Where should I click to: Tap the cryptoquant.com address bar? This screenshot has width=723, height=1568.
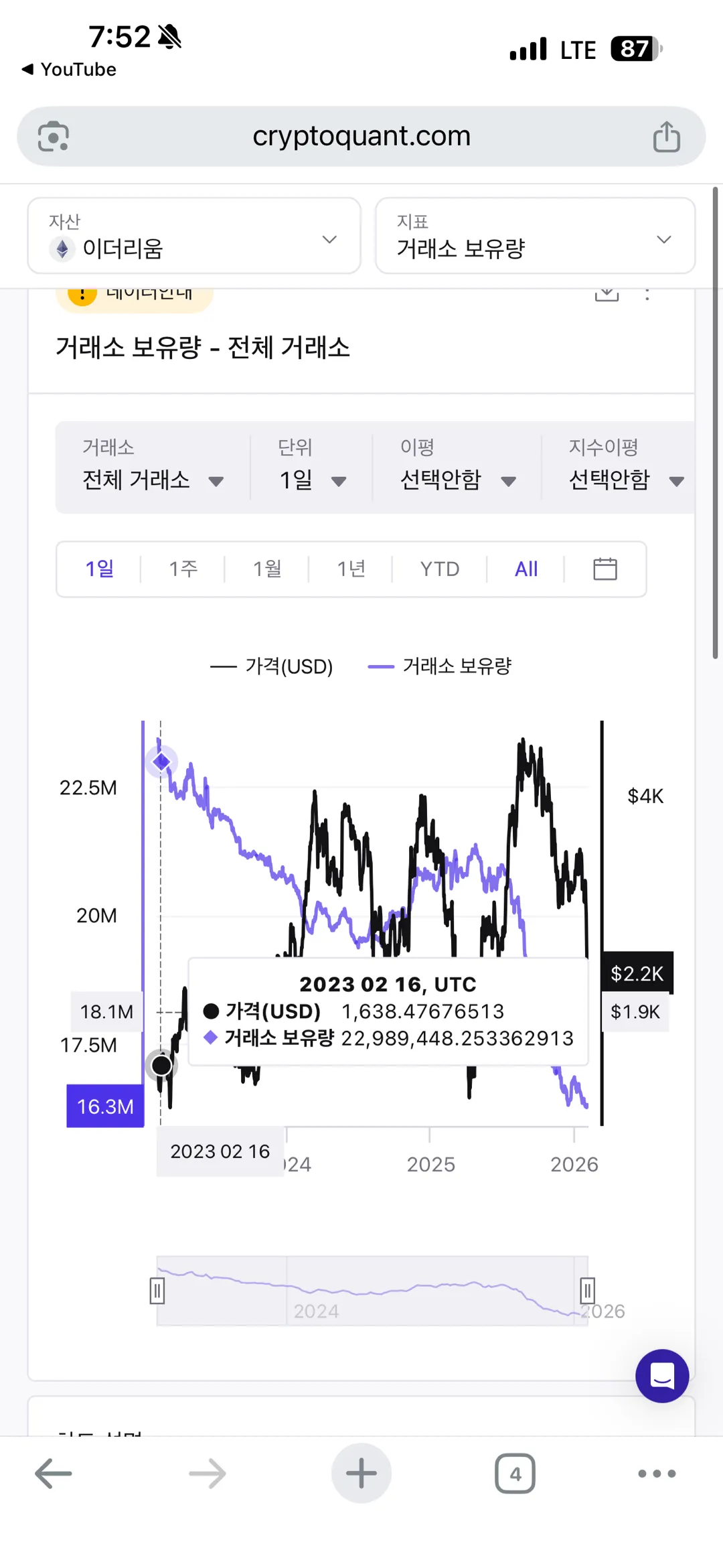[x=361, y=137]
